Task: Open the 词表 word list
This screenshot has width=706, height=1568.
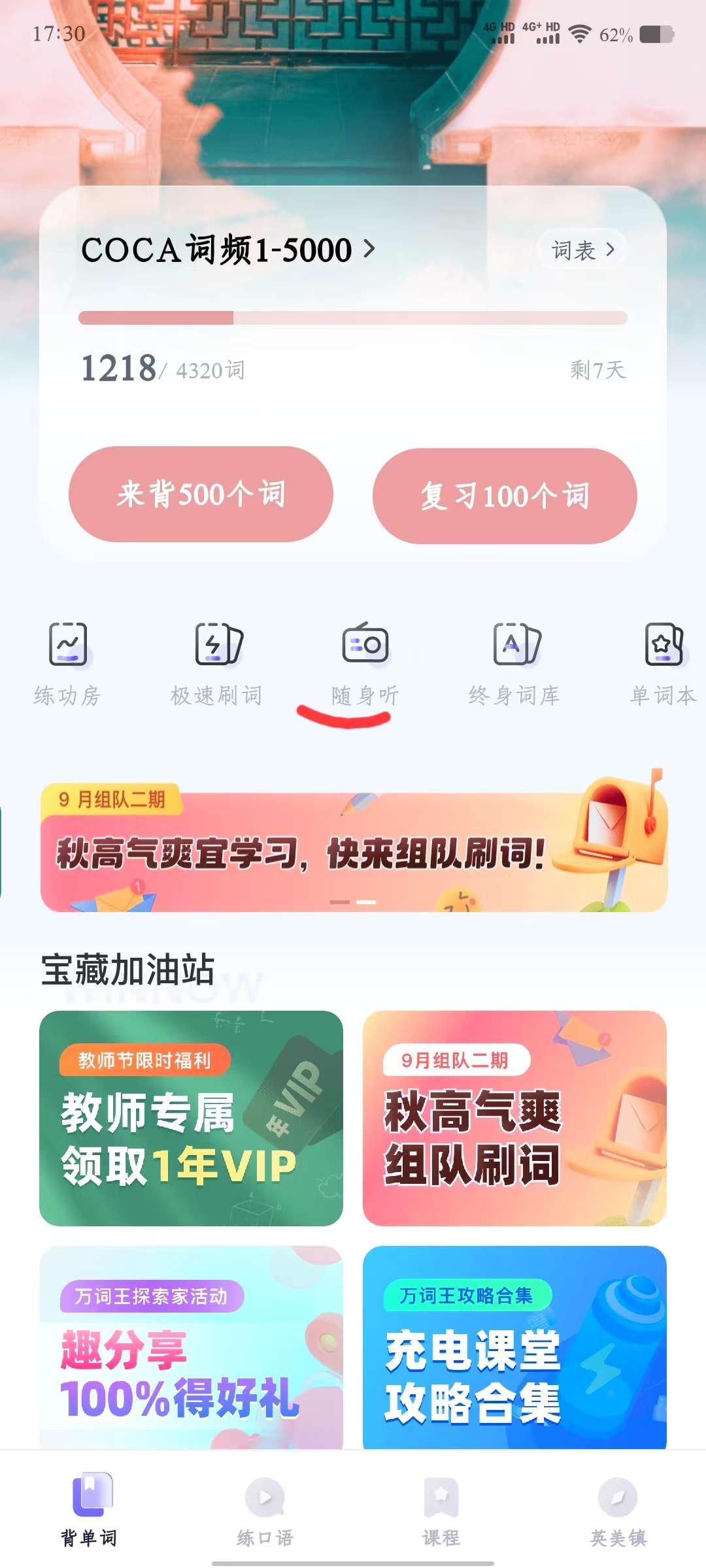Action: 582,250
